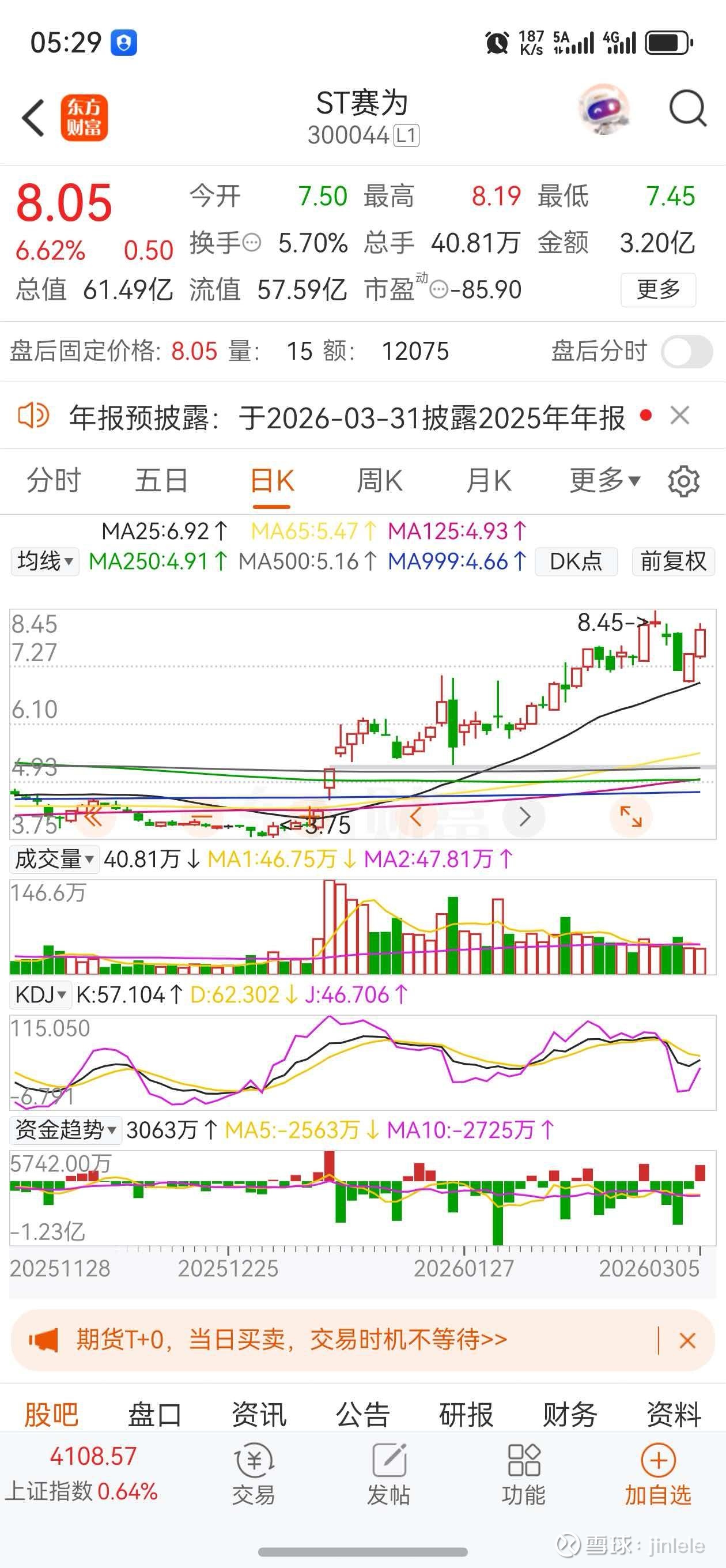Tap the DK点 button
This screenshot has height=1568, width=726.
576,561
